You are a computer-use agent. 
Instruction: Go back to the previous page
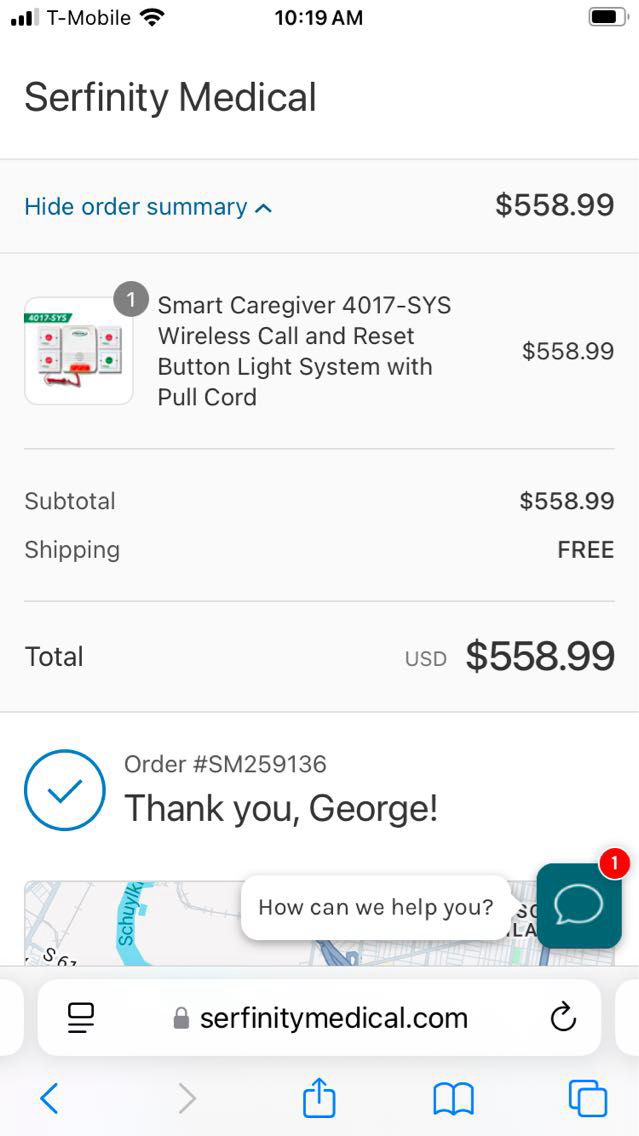[x=49, y=1099]
